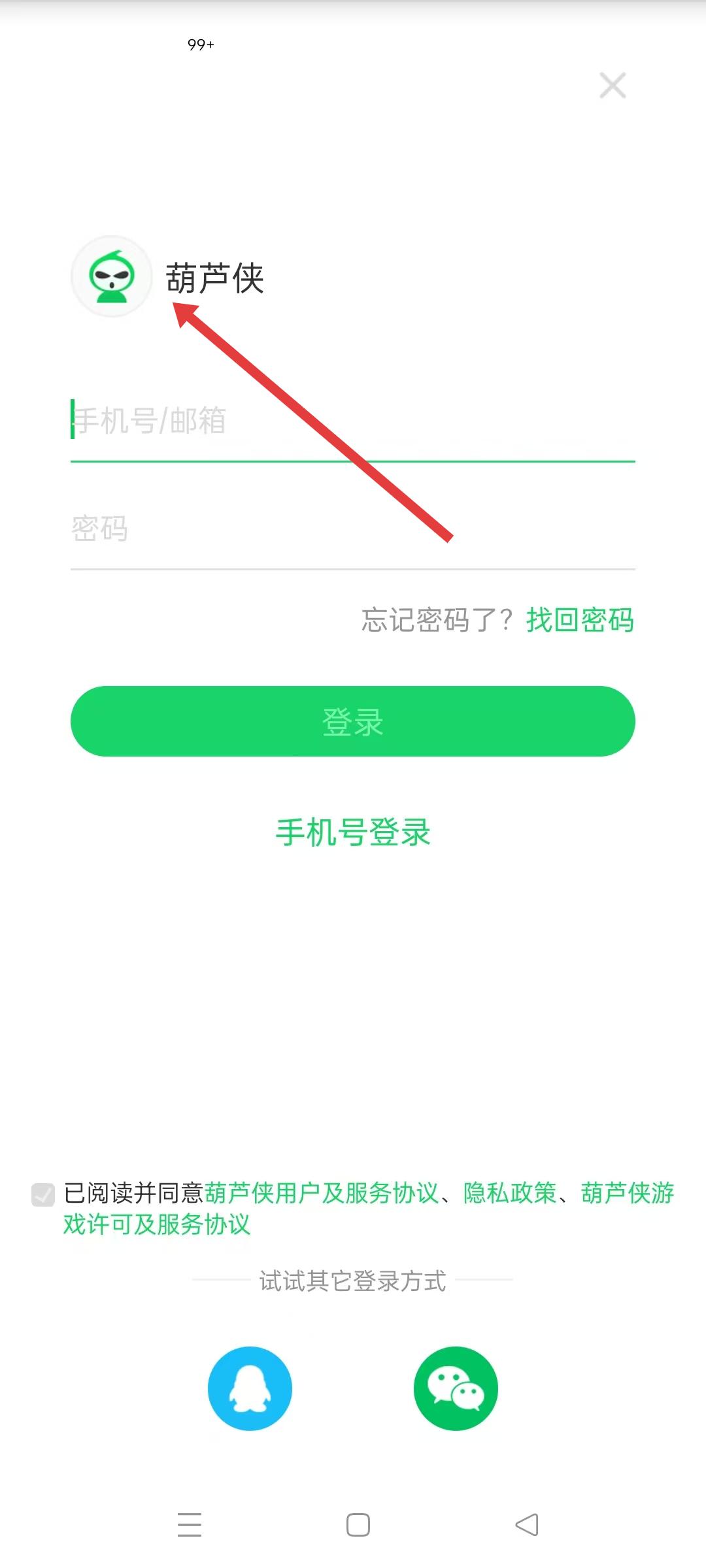Log in with WeChat
Screen dimensions: 706x1568
(456, 1388)
